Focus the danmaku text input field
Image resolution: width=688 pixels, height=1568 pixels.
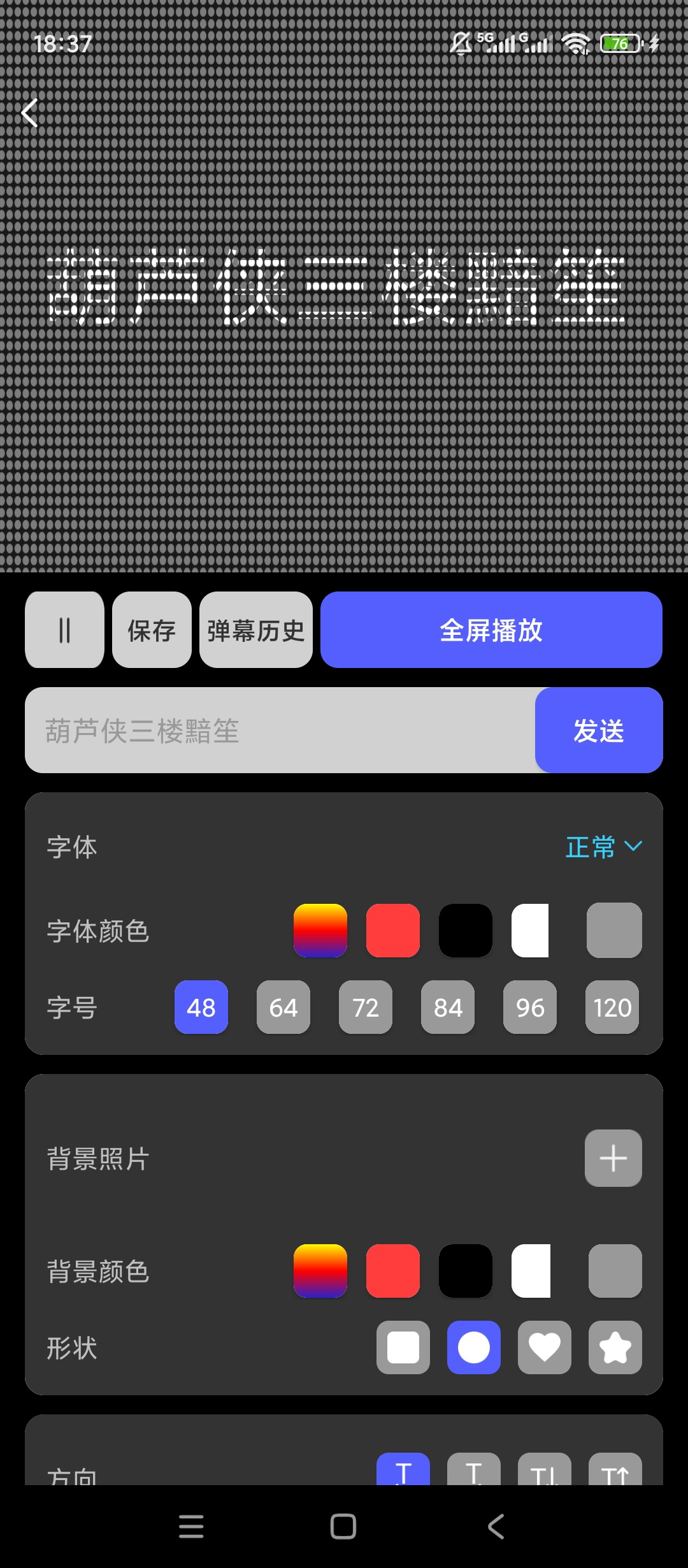tap(280, 730)
